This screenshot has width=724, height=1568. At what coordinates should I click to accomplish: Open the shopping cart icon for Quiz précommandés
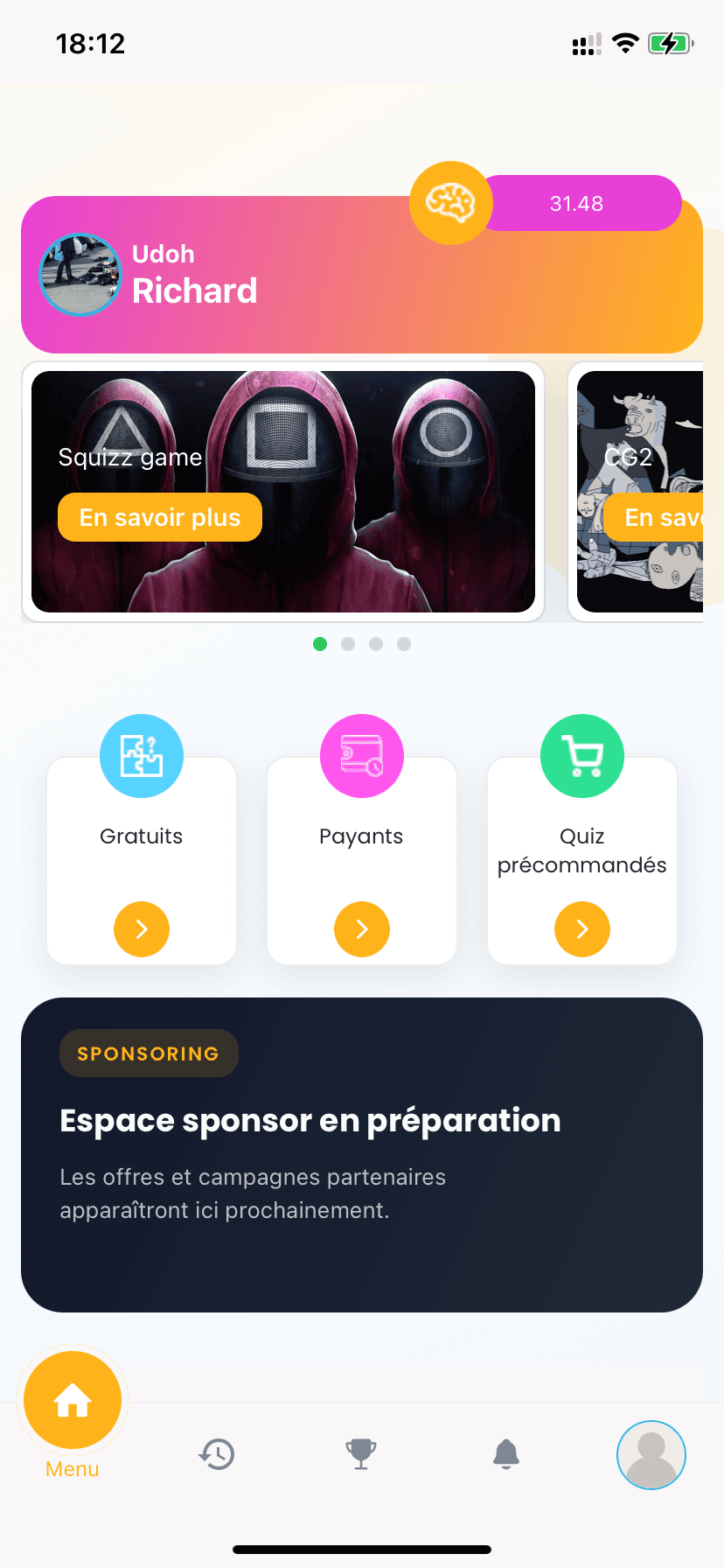[x=581, y=756]
